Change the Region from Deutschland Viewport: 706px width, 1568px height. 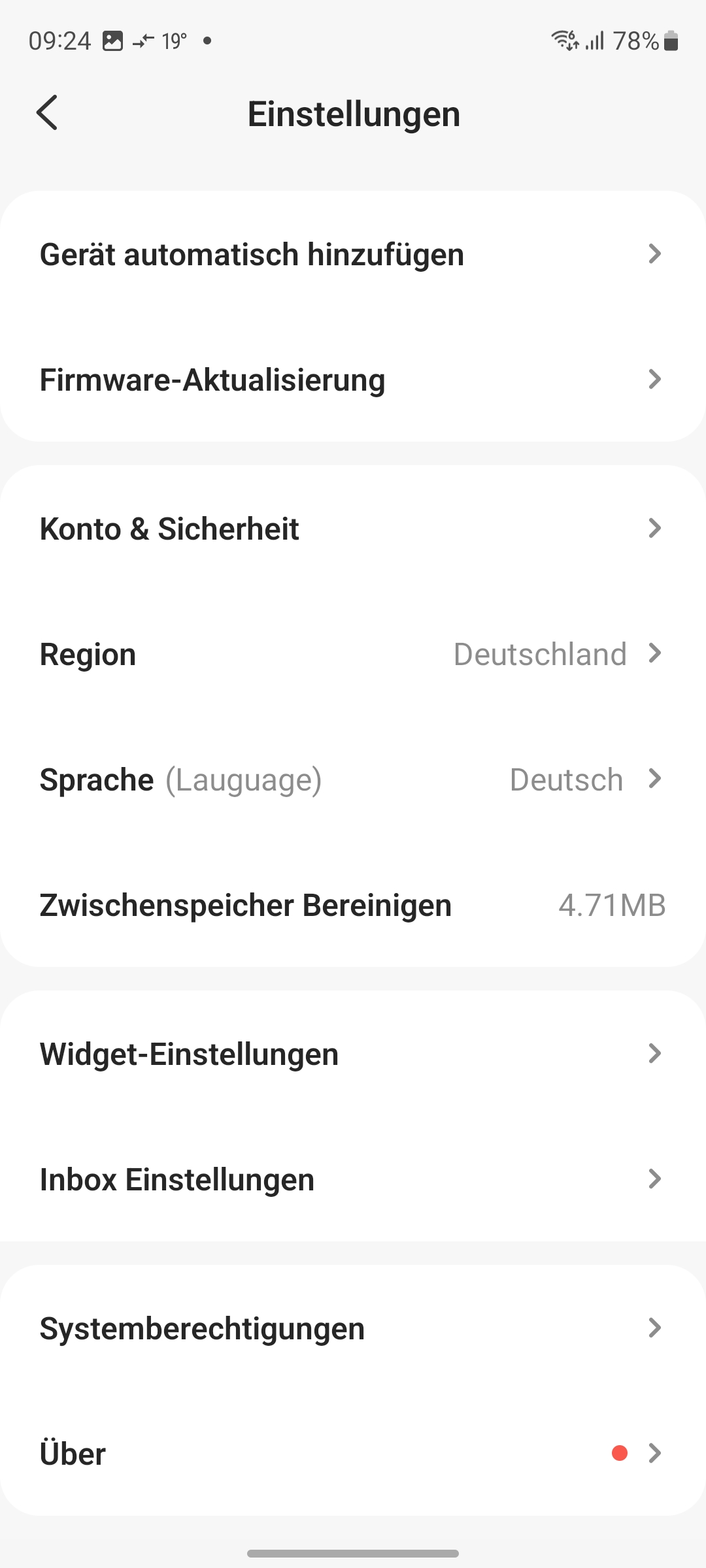(x=353, y=654)
